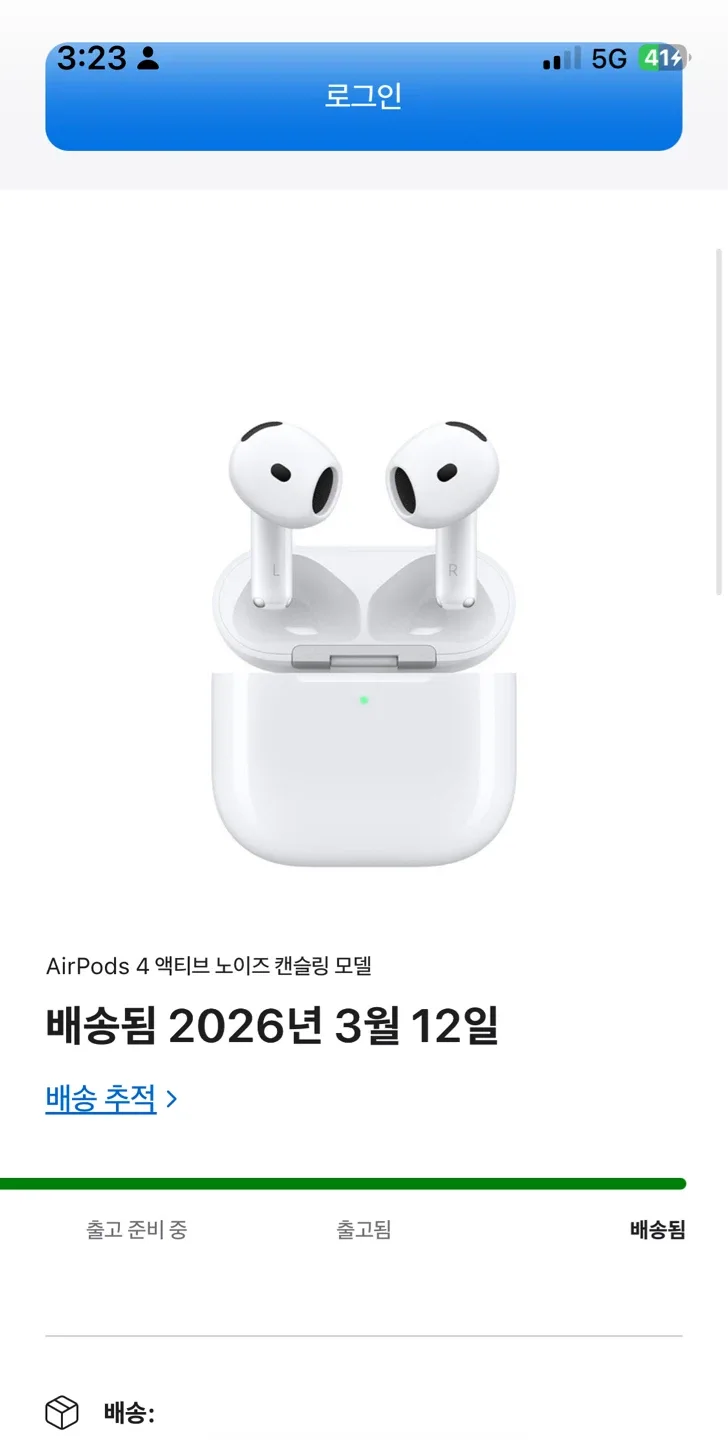Select the 출고됨 label in the tracker

click(x=364, y=1229)
